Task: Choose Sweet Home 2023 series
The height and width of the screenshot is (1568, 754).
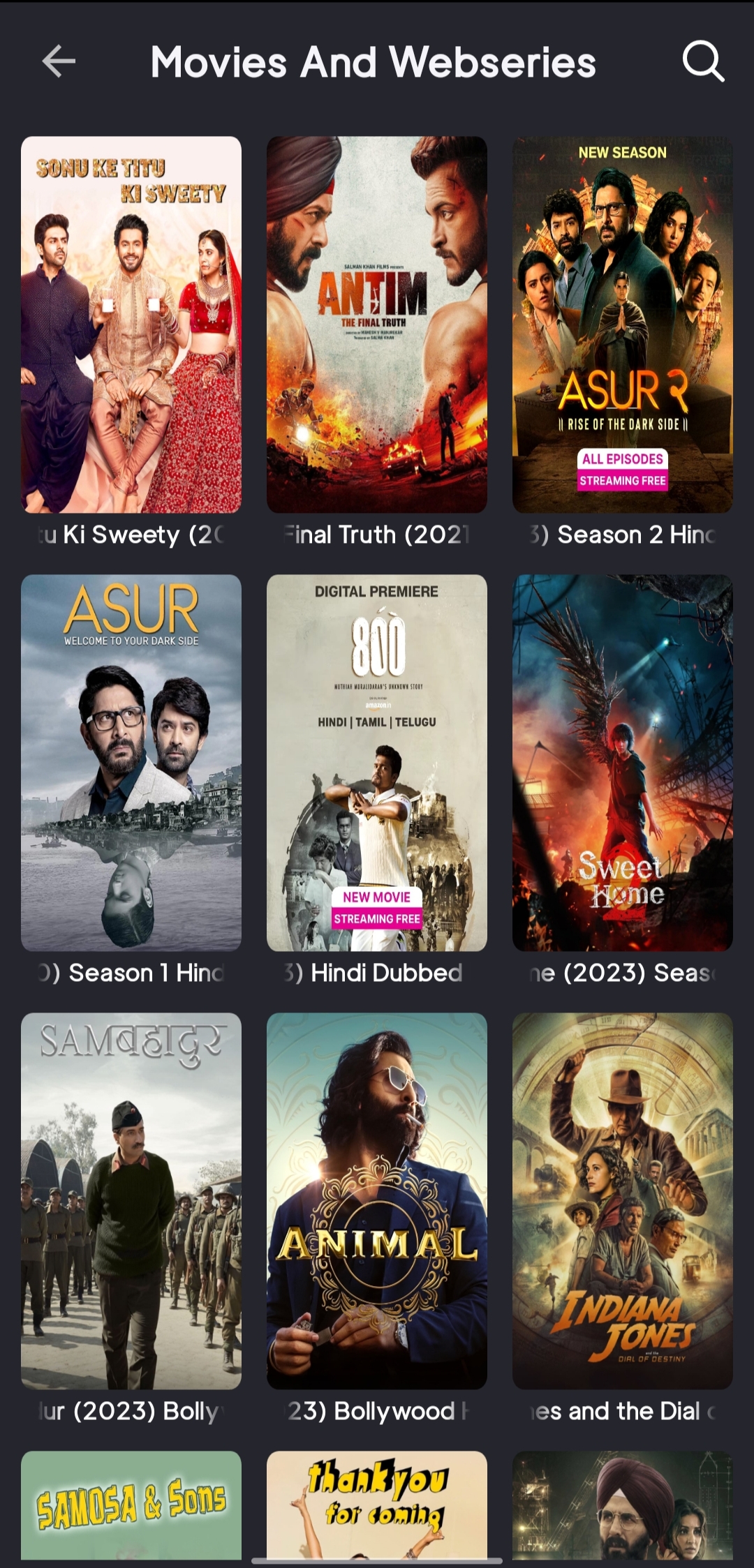Action: (x=623, y=762)
